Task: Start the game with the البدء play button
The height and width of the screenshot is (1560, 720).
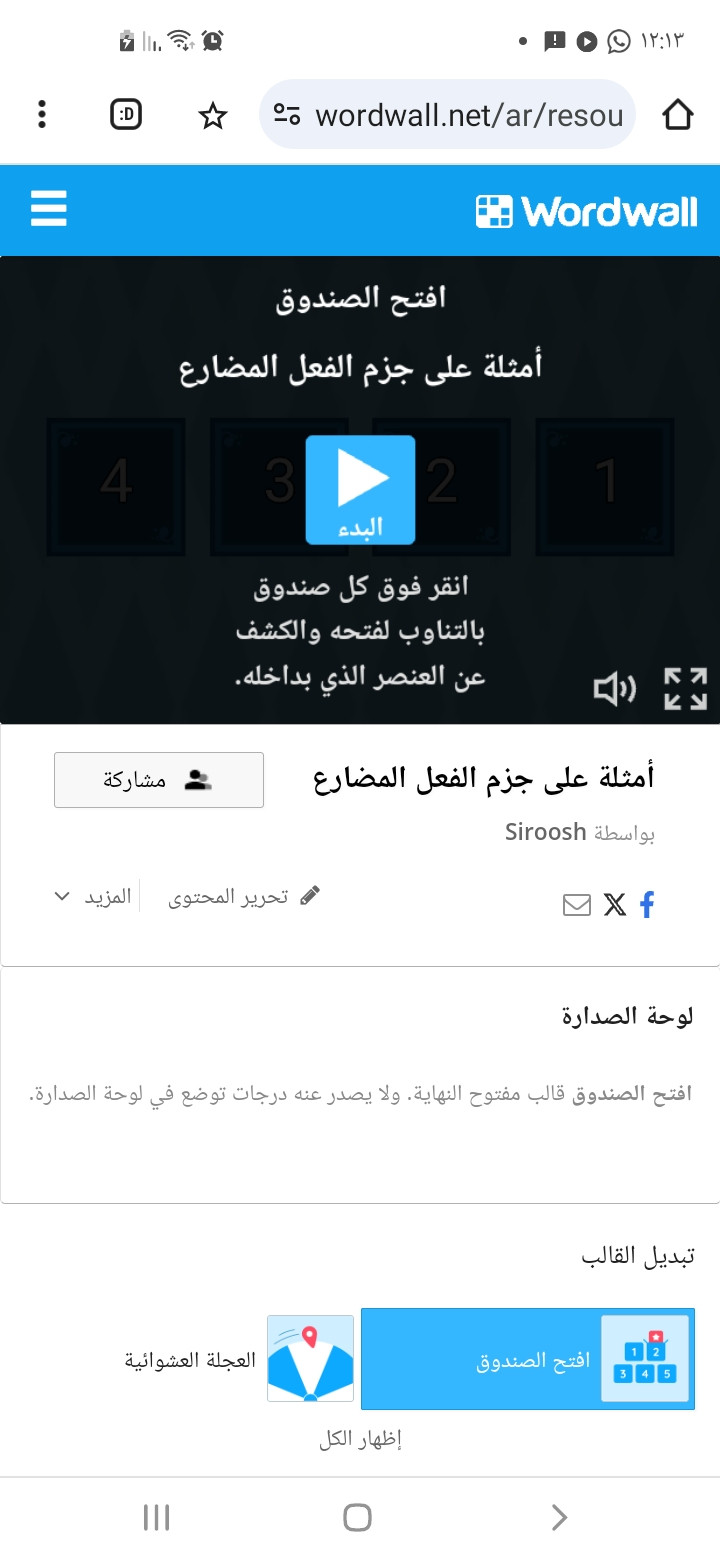Action: [360, 489]
